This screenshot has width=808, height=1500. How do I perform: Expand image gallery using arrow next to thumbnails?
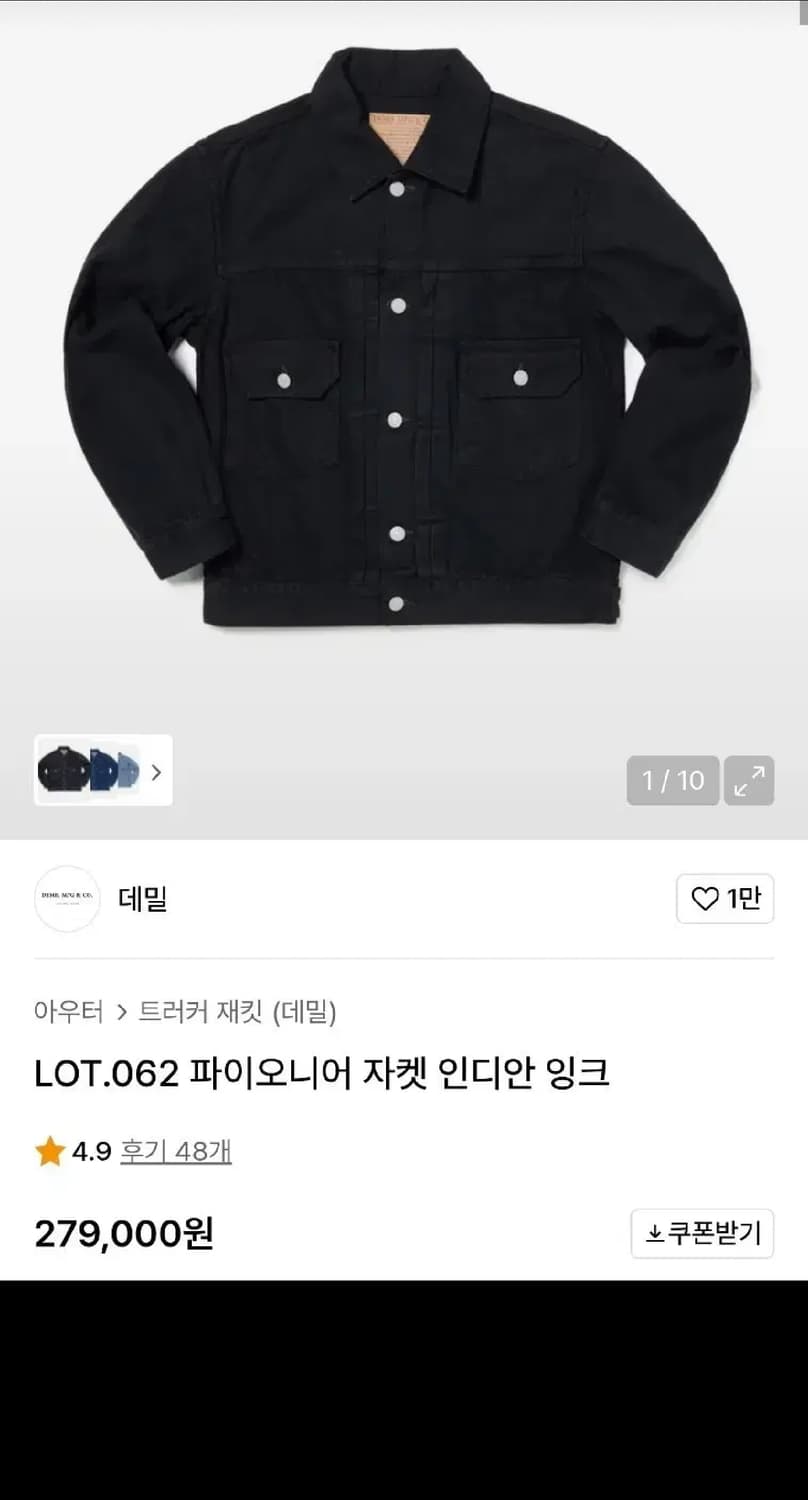[155, 771]
